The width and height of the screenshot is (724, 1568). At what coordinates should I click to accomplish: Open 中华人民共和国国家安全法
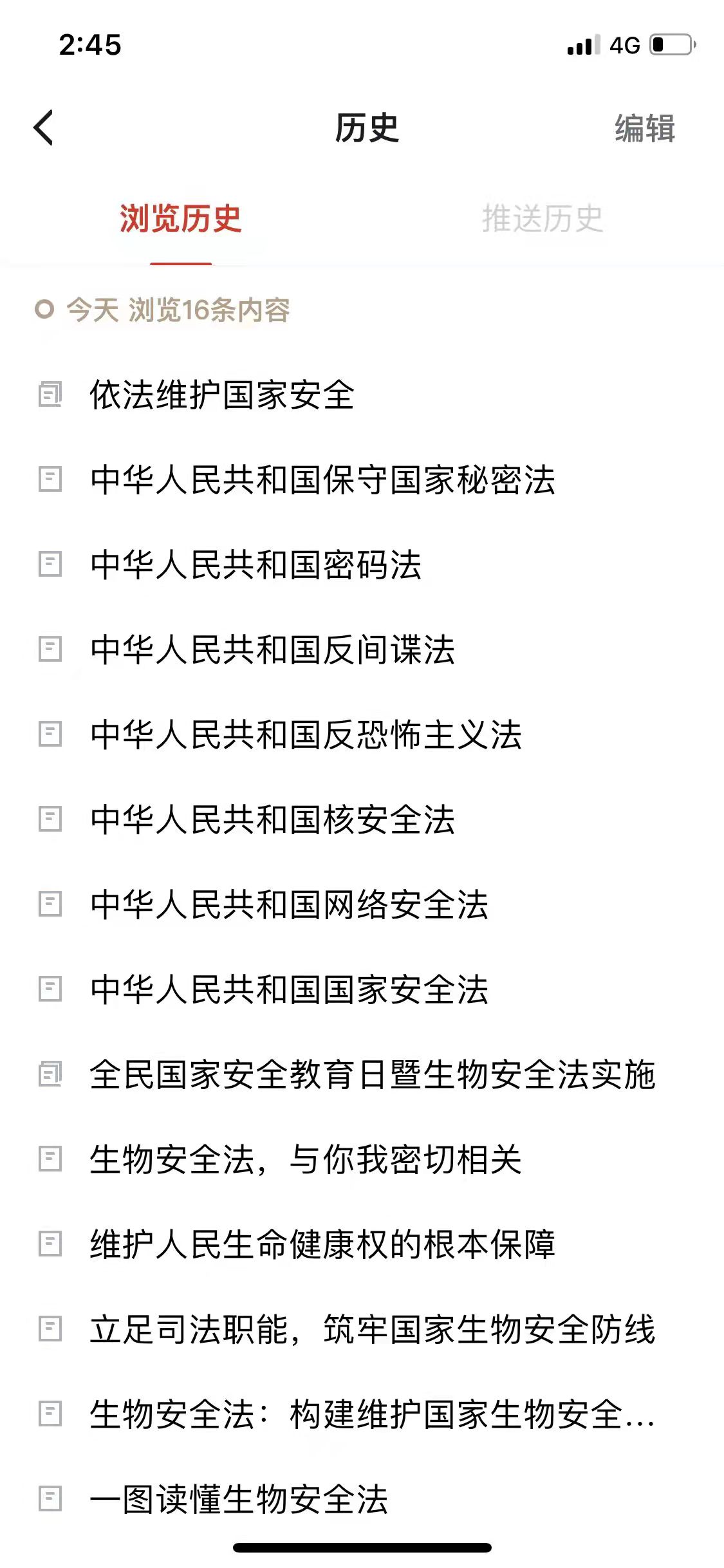(362, 989)
